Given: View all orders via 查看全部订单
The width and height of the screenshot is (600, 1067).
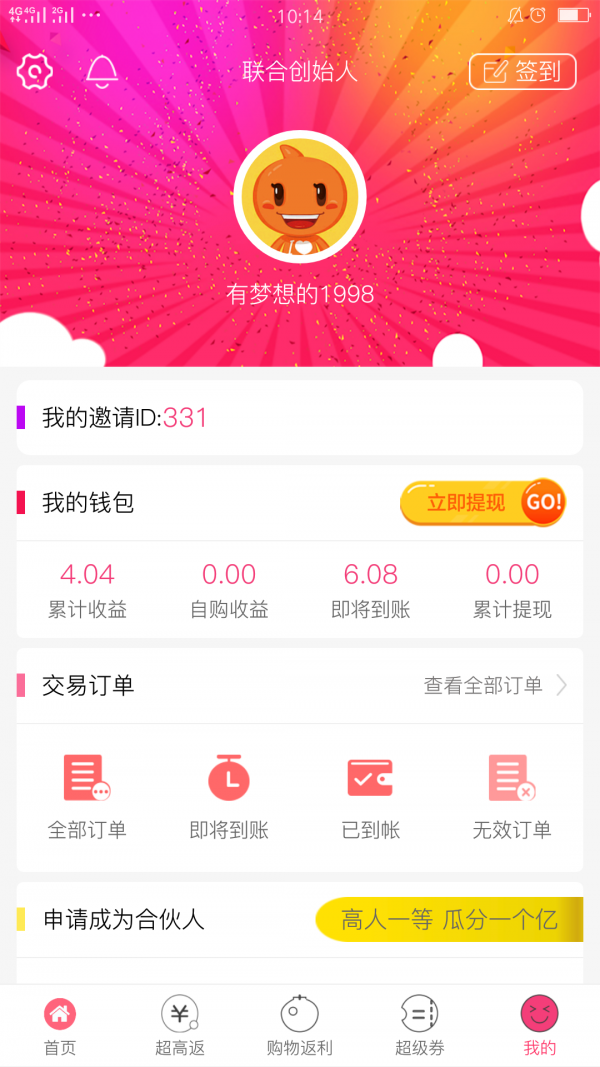Looking at the screenshot, I should [x=495, y=685].
